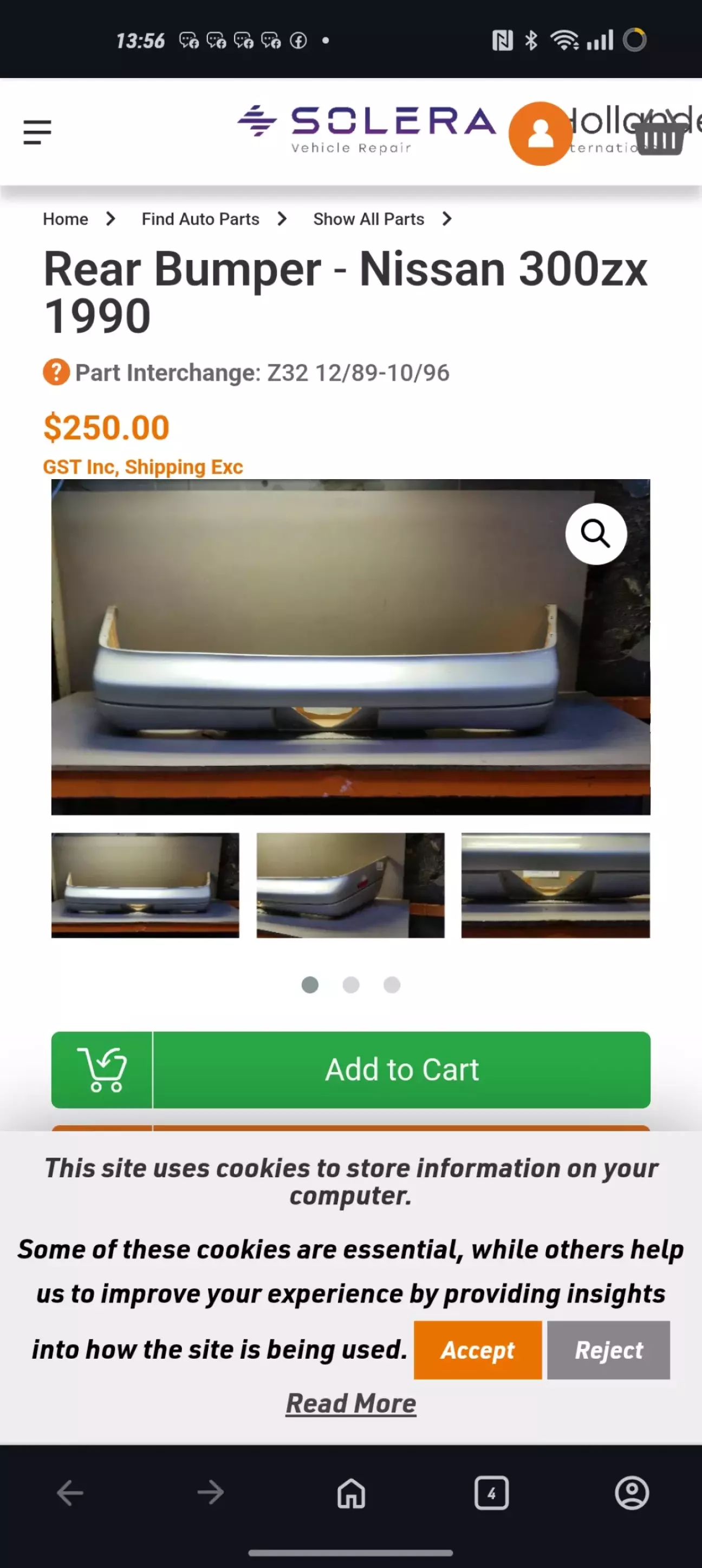This screenshot has width=702, height=1568.
Task: Select the second bumper thumbnail
Action: [350, 885]
